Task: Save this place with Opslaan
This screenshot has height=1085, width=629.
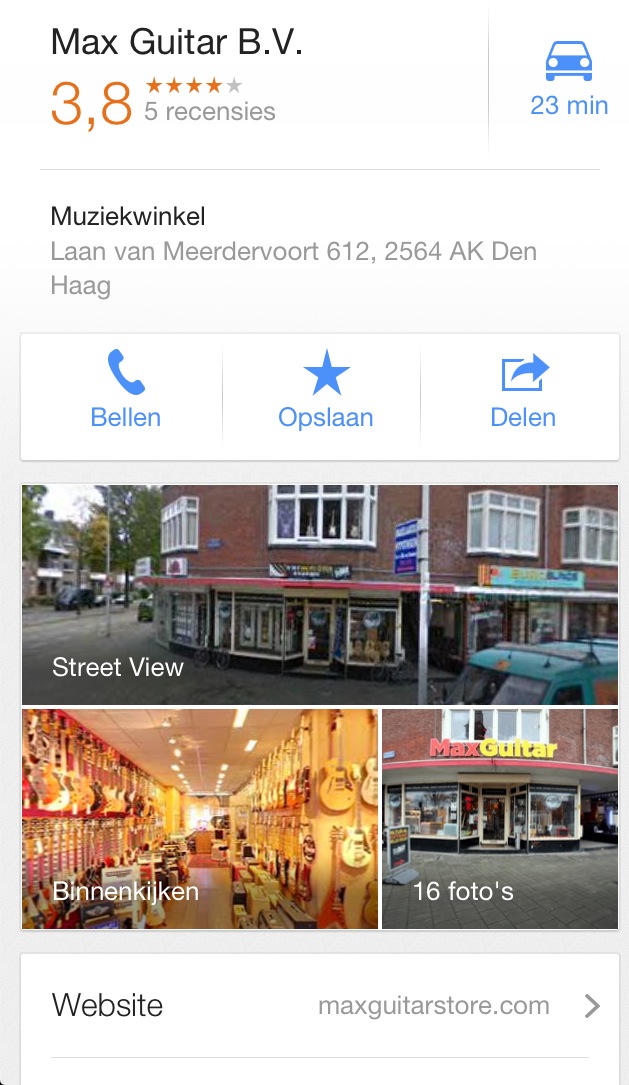Action: click(325, 391)
